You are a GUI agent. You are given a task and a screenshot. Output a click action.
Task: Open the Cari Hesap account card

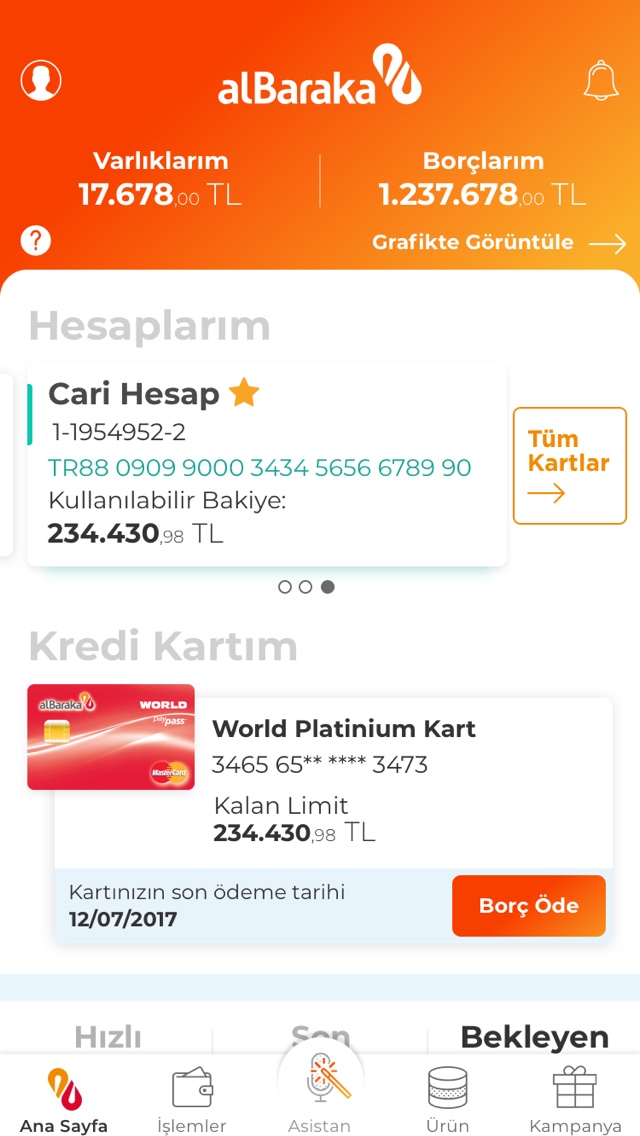(x=266, y=465)
